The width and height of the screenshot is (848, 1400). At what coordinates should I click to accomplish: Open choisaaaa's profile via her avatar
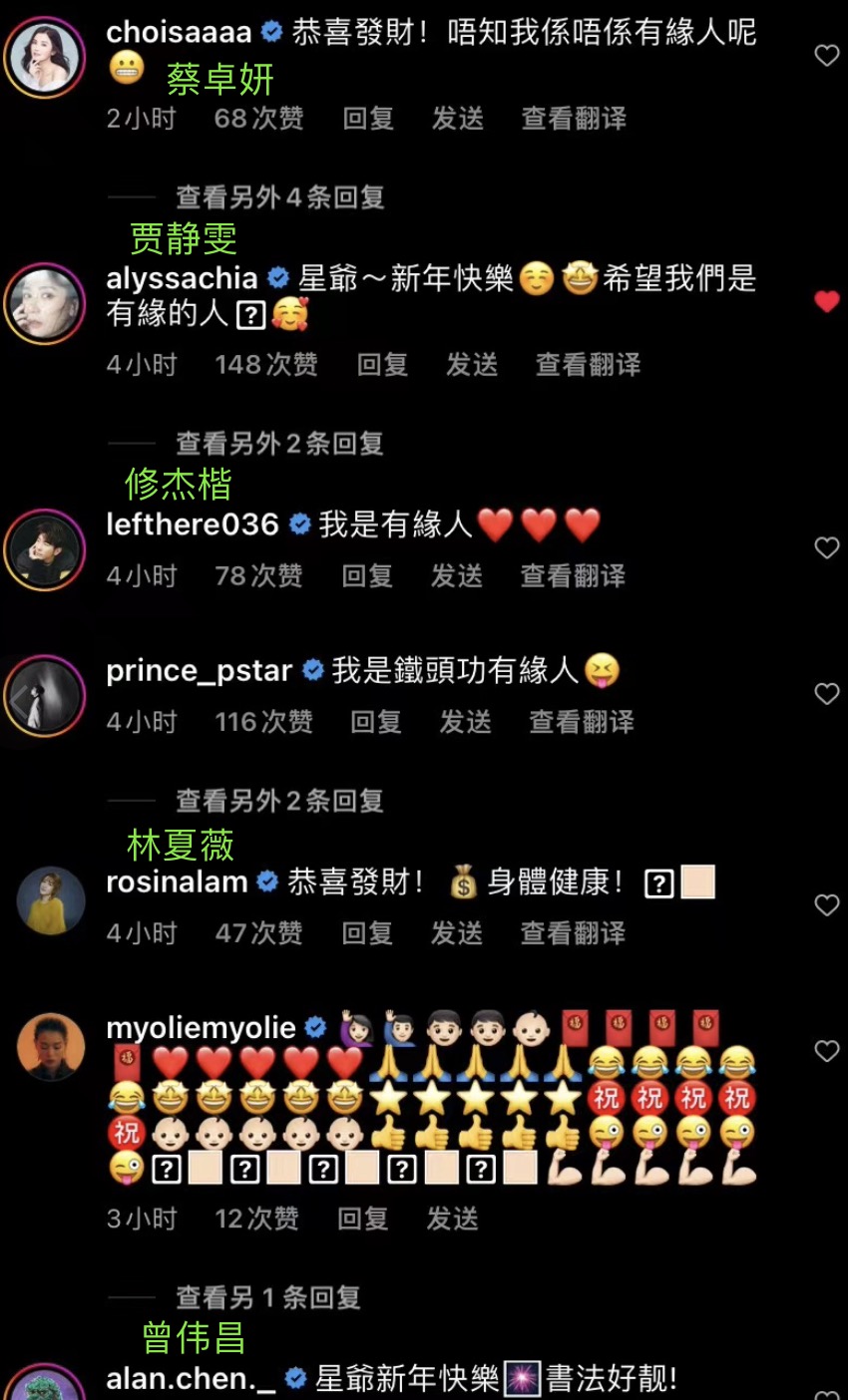click(44, 57)
